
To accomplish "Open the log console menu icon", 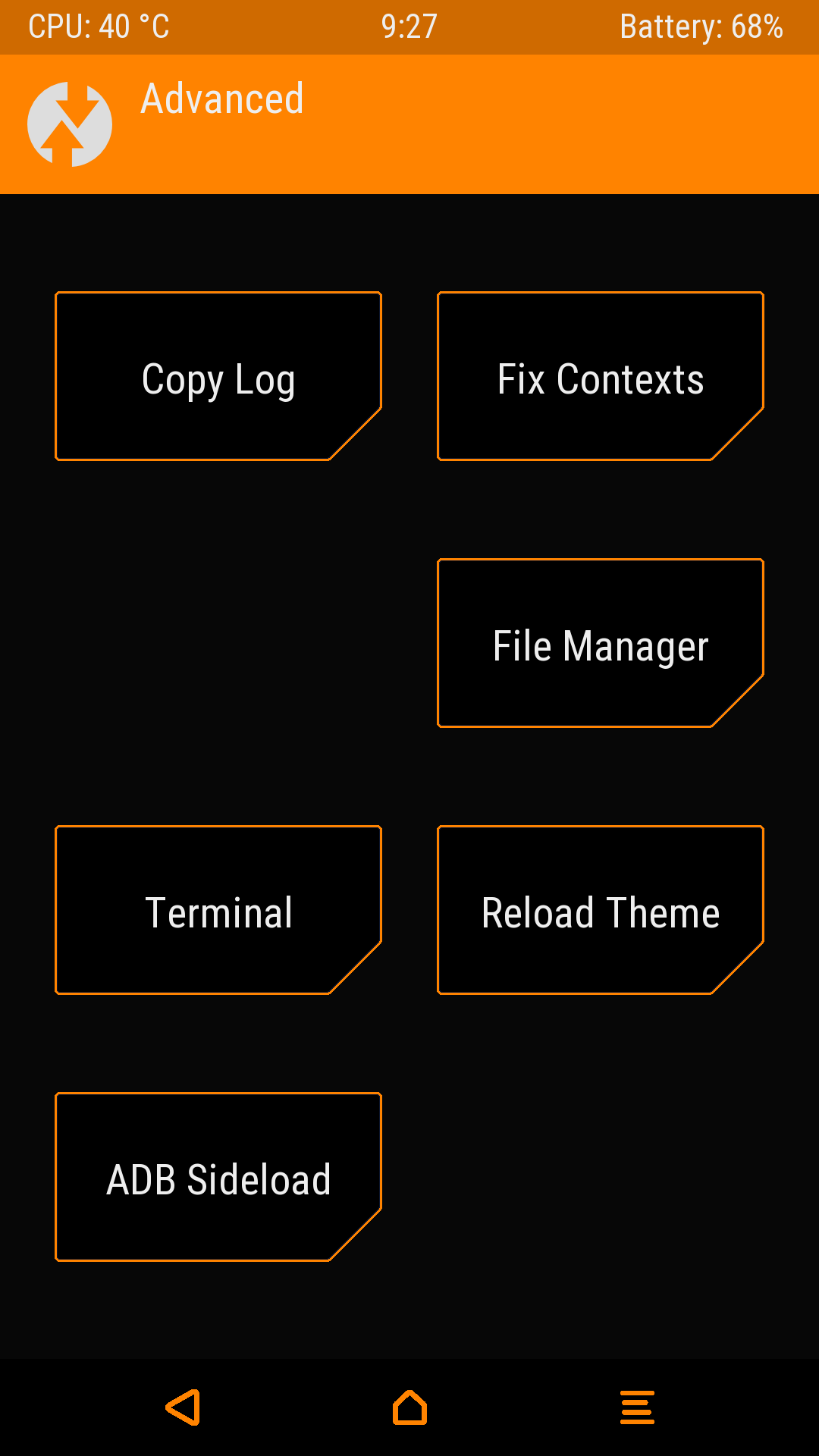I will point(637,1407).
